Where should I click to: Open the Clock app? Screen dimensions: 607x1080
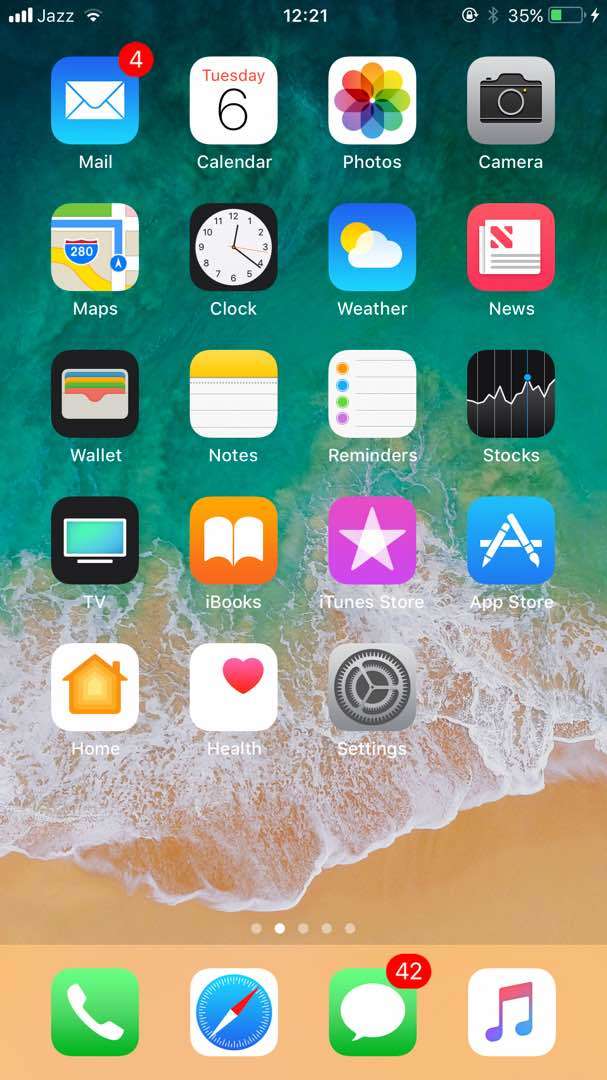[234, 247]
